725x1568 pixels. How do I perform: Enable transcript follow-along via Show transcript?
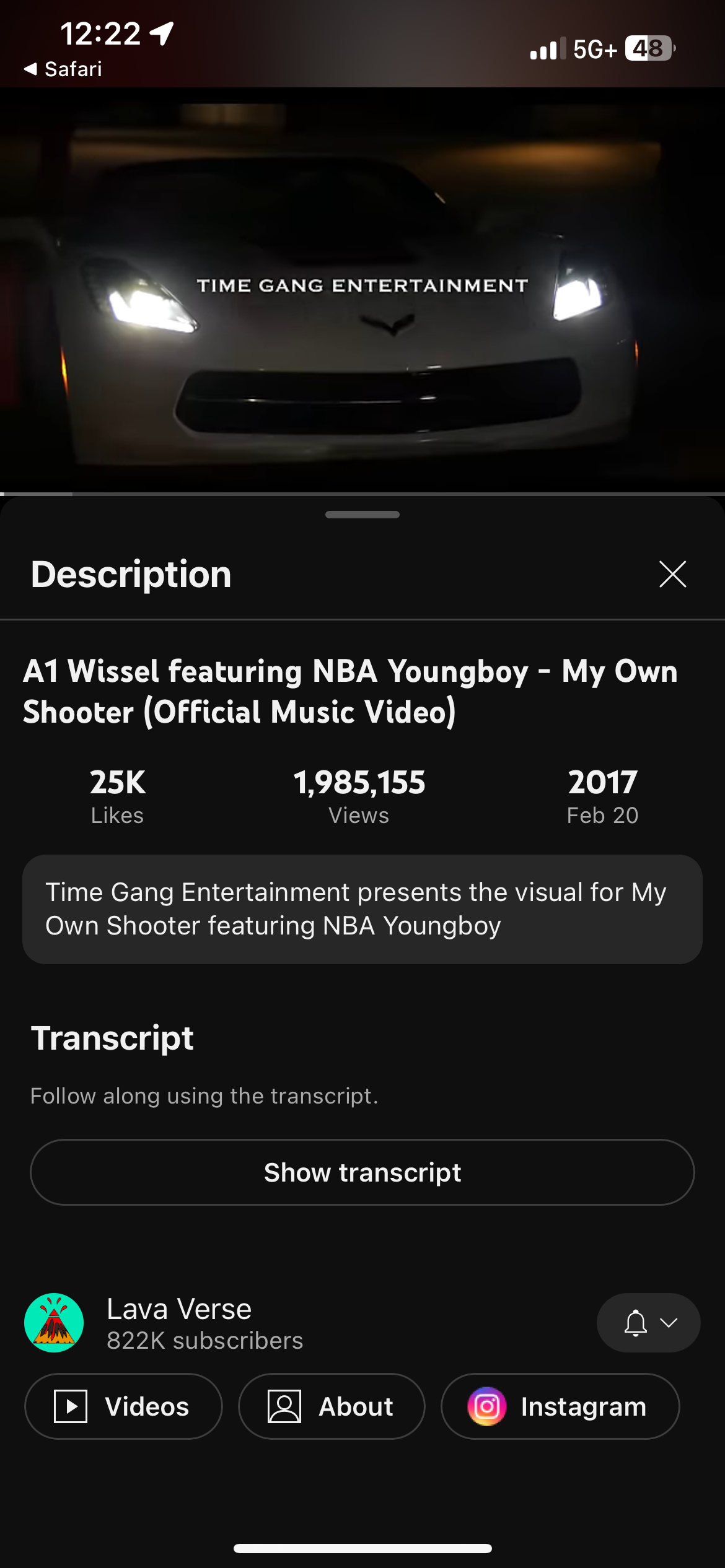(362, 1172)
